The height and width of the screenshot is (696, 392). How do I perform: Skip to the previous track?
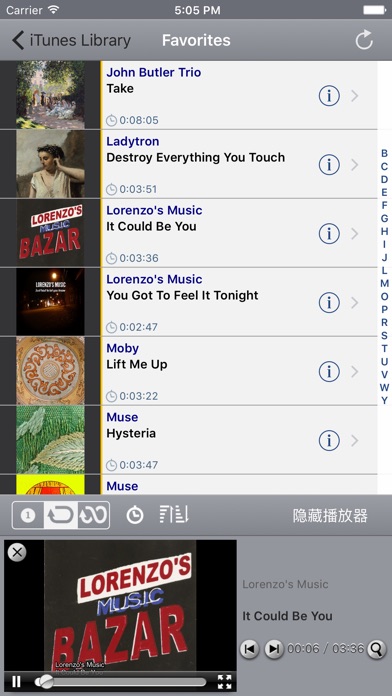[x=249, y=649]
